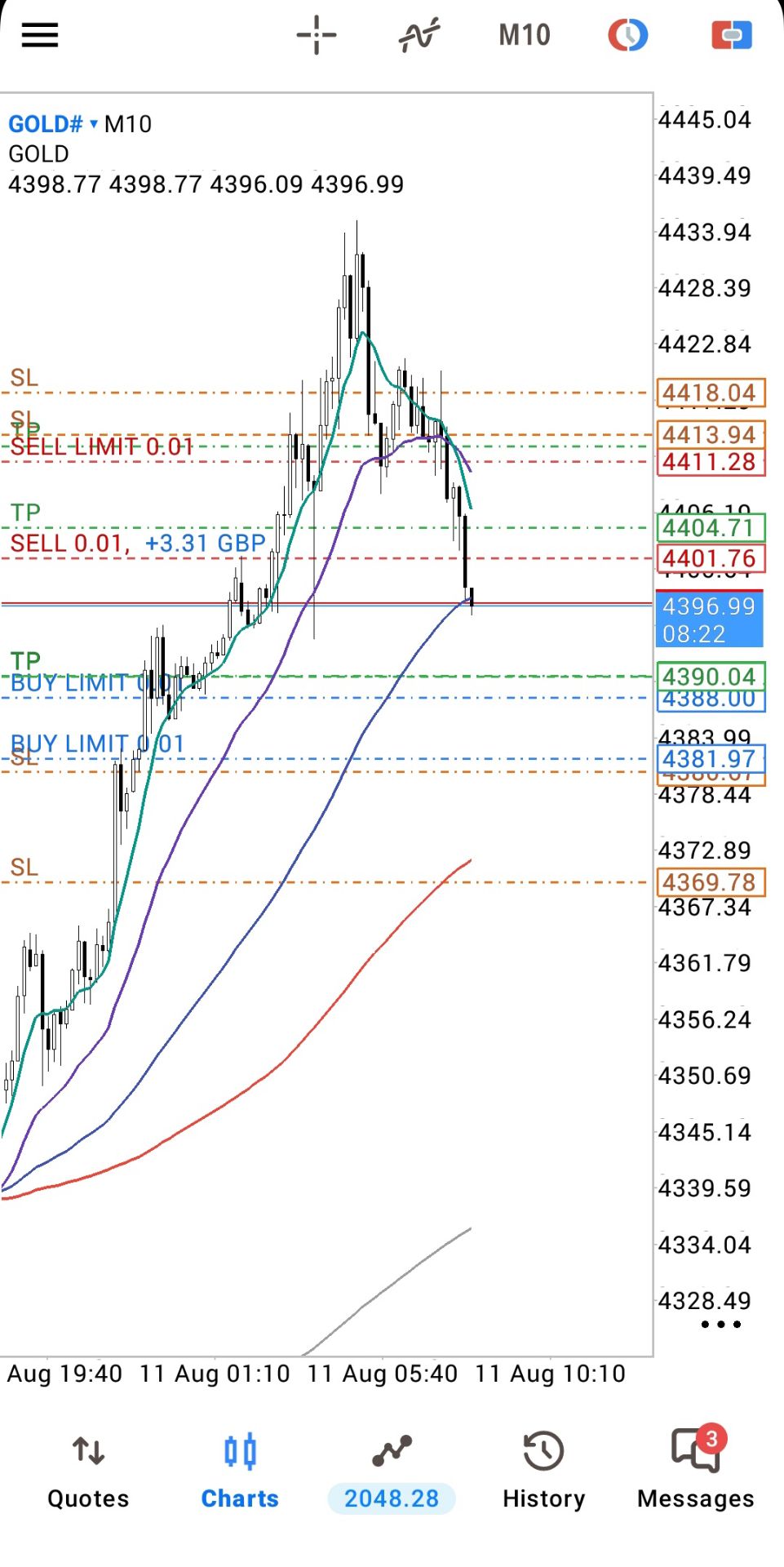Change the M10 timeframe
The height and width of the screenshot is (1567, 784).
click(525, 35)
